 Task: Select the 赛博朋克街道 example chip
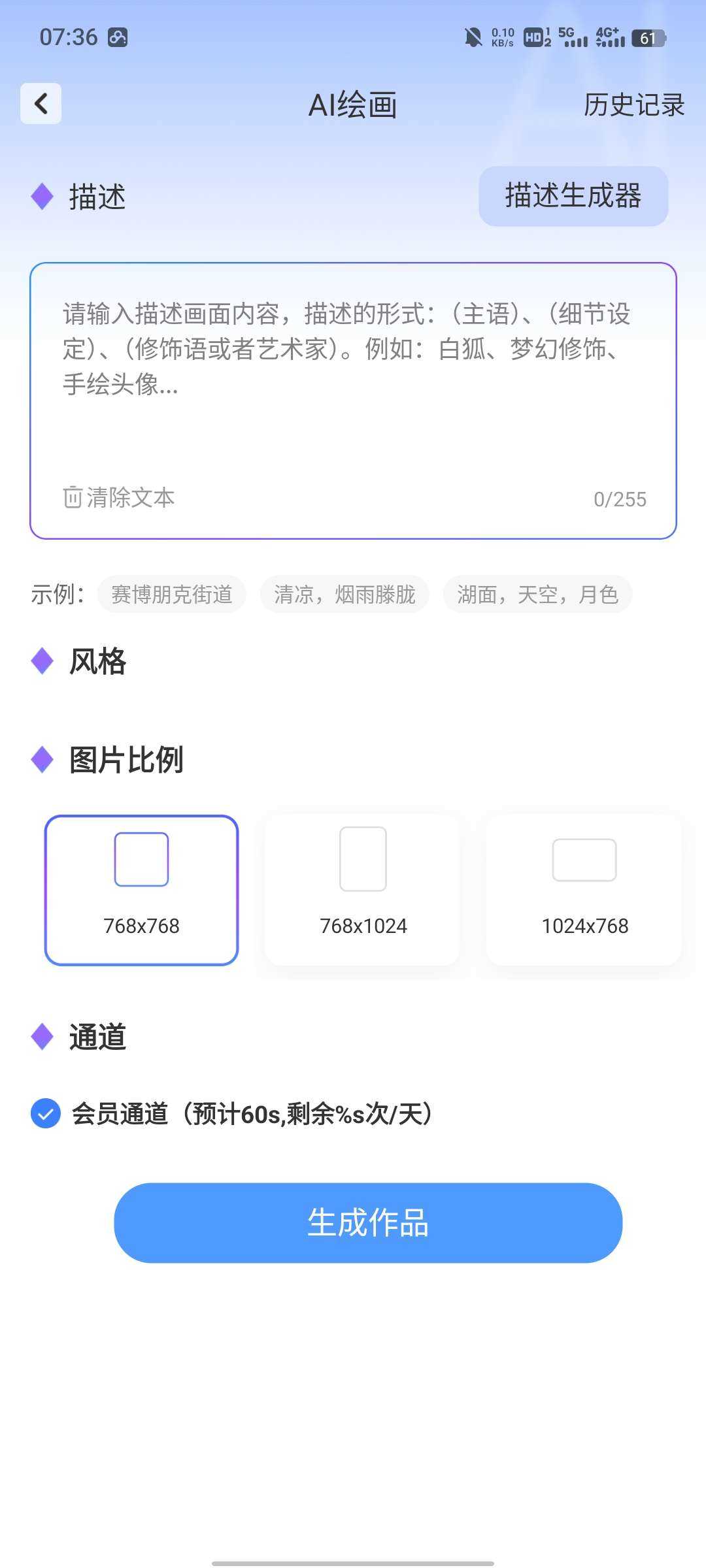[x=172, y=594]
